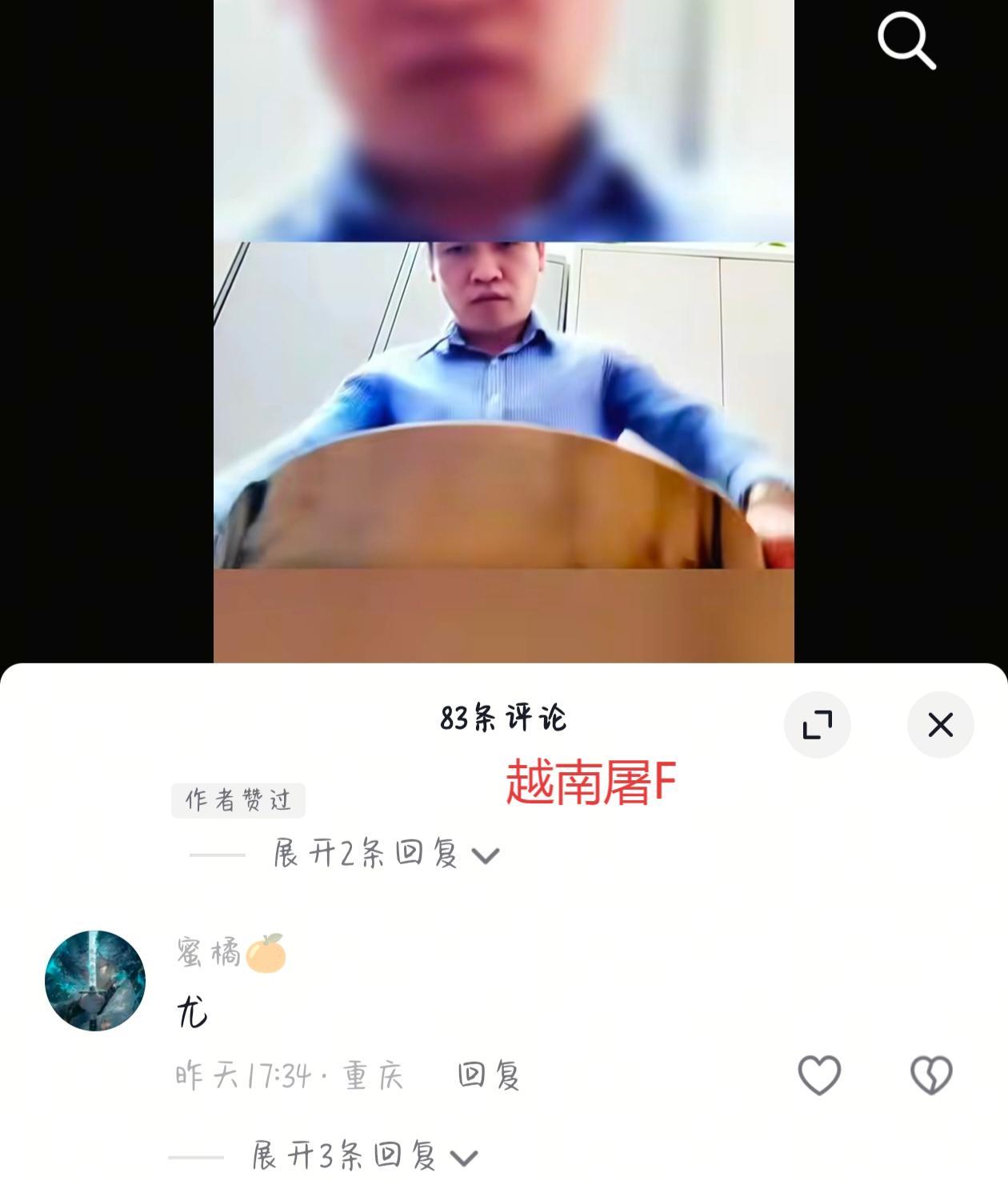Open 蜜橘's username link

(x=210, y=953)
